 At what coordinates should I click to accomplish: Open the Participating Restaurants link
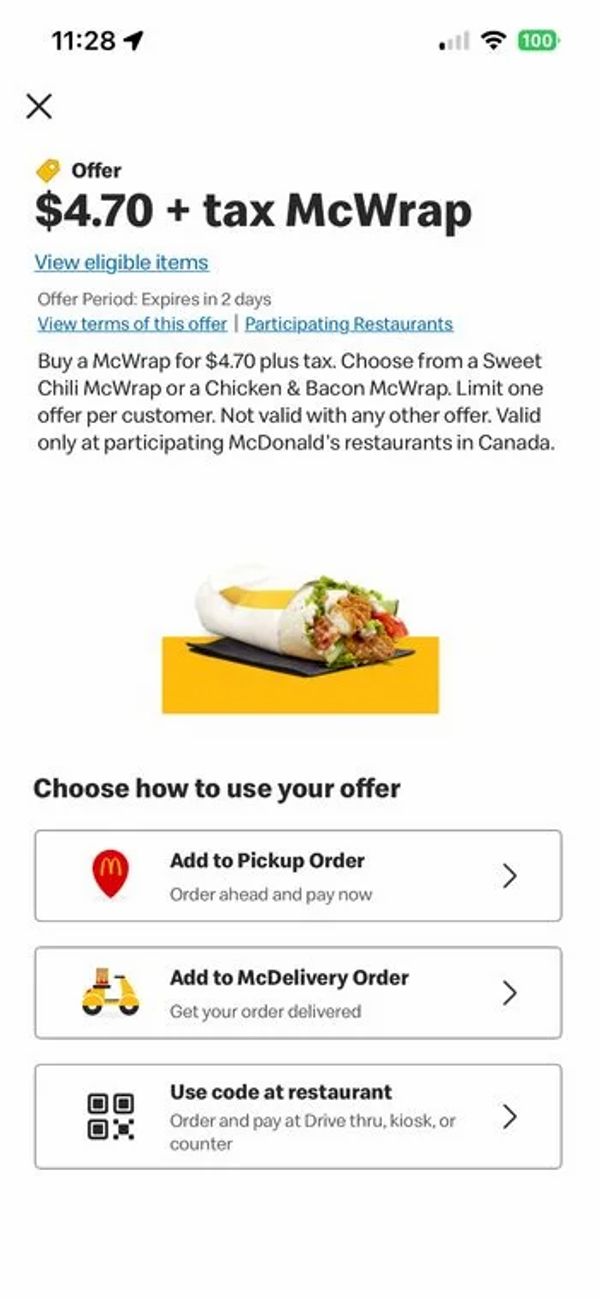349,324
